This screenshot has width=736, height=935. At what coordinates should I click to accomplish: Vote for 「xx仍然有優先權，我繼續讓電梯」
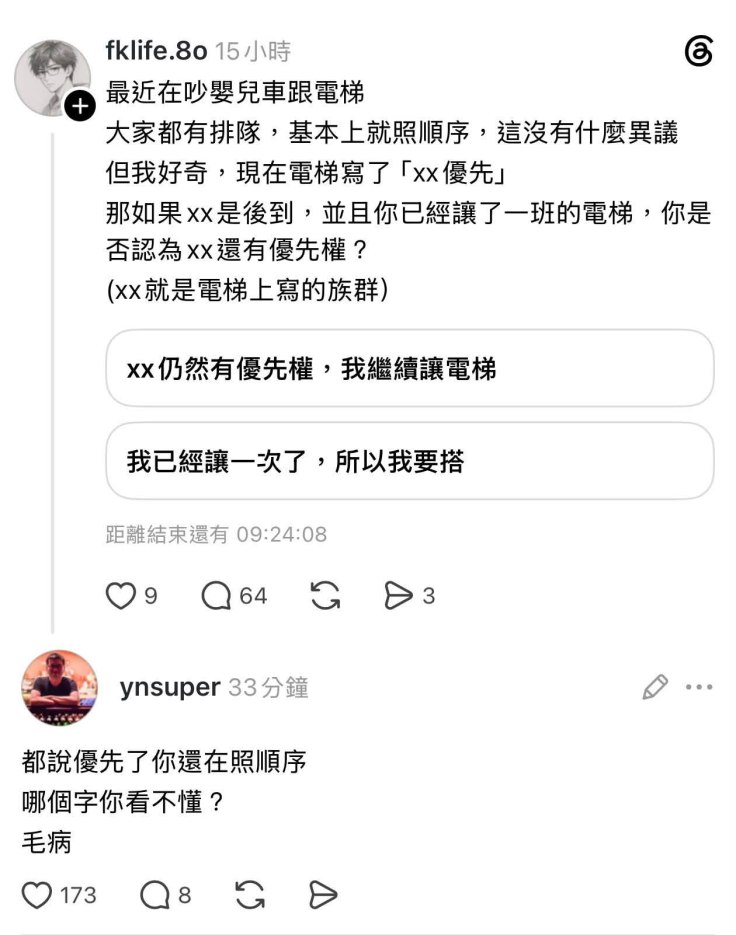pos(410,369)
